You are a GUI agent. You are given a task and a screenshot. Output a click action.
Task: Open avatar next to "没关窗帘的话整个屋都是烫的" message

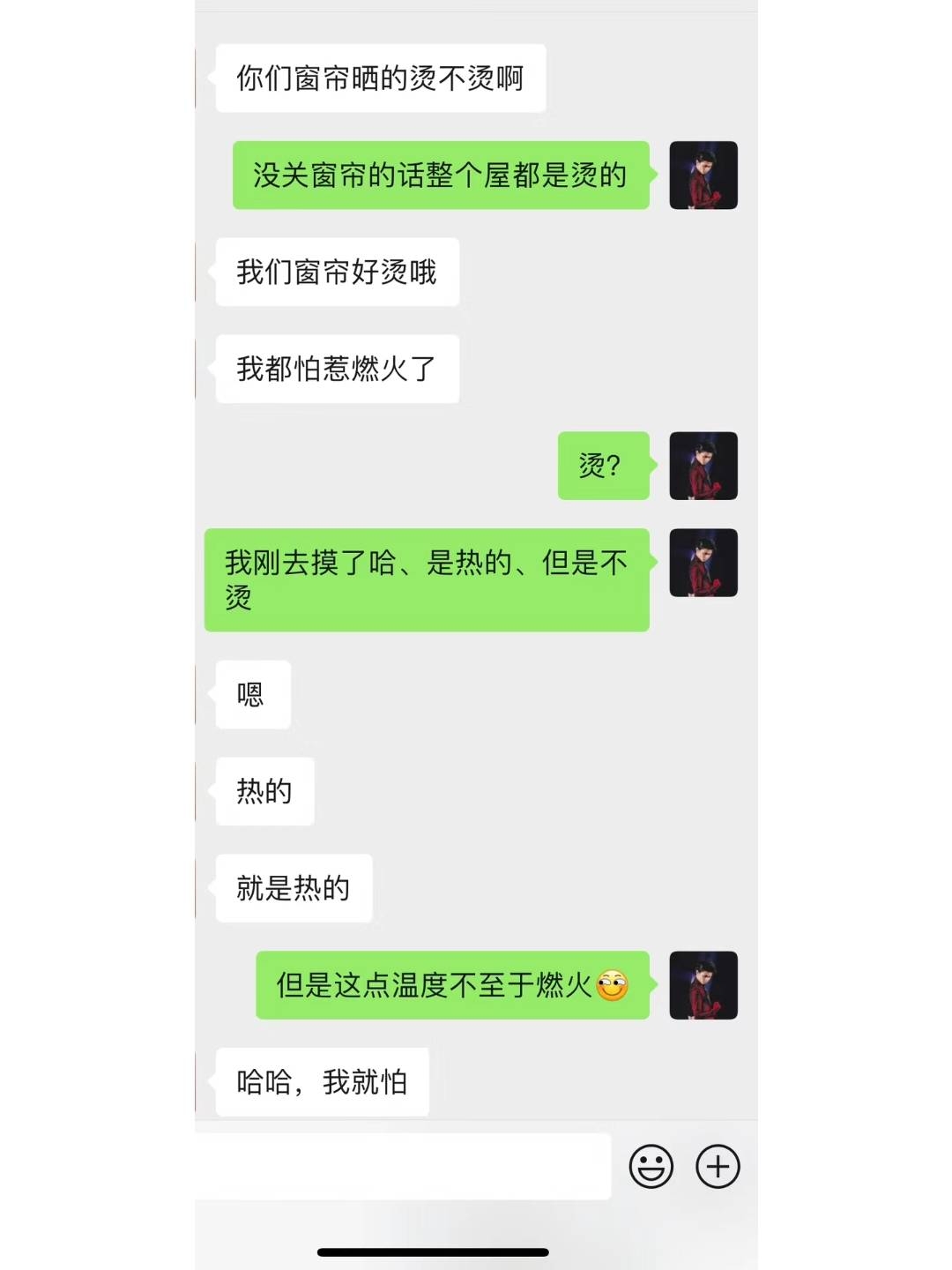pos(703,175)
